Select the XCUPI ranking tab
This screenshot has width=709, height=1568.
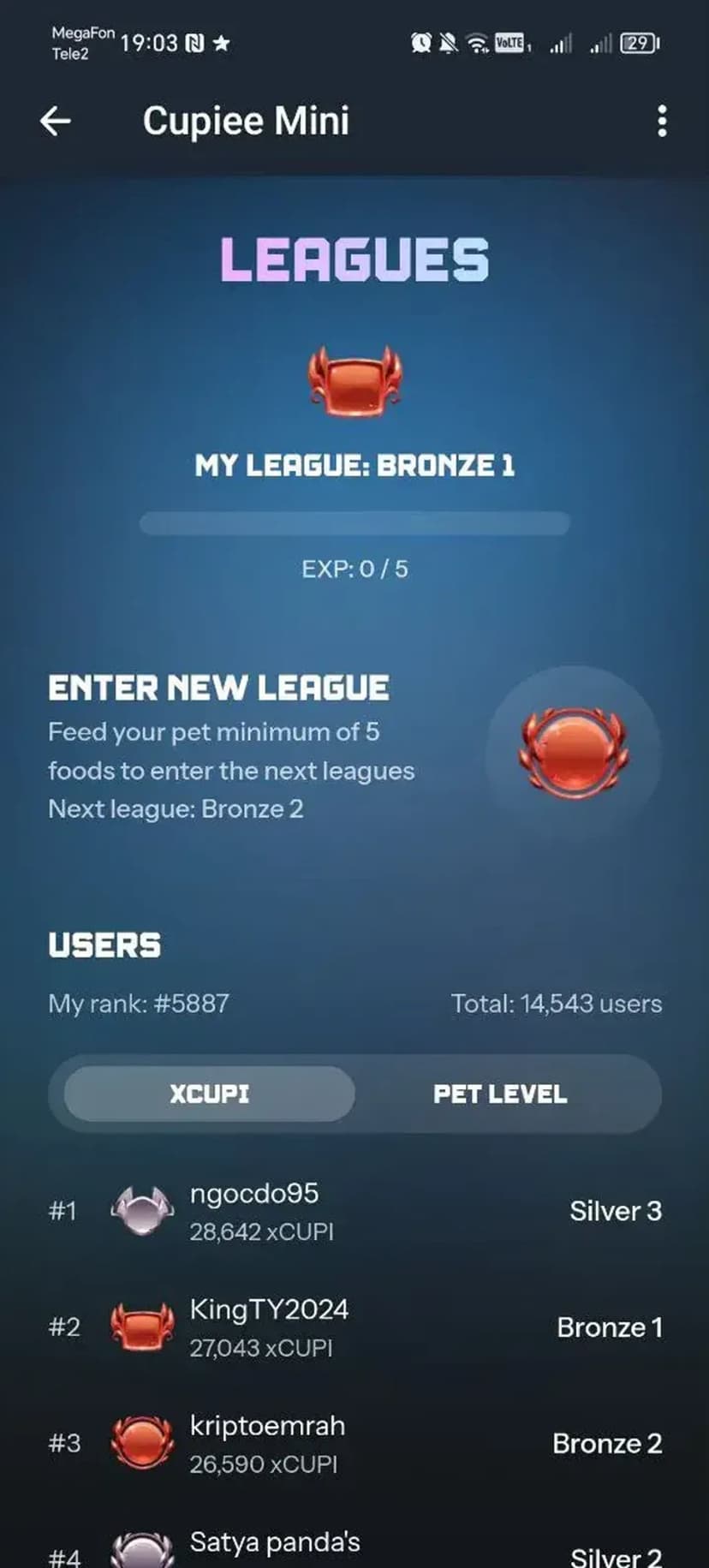pyautogui.click(x=210, y=1094)
